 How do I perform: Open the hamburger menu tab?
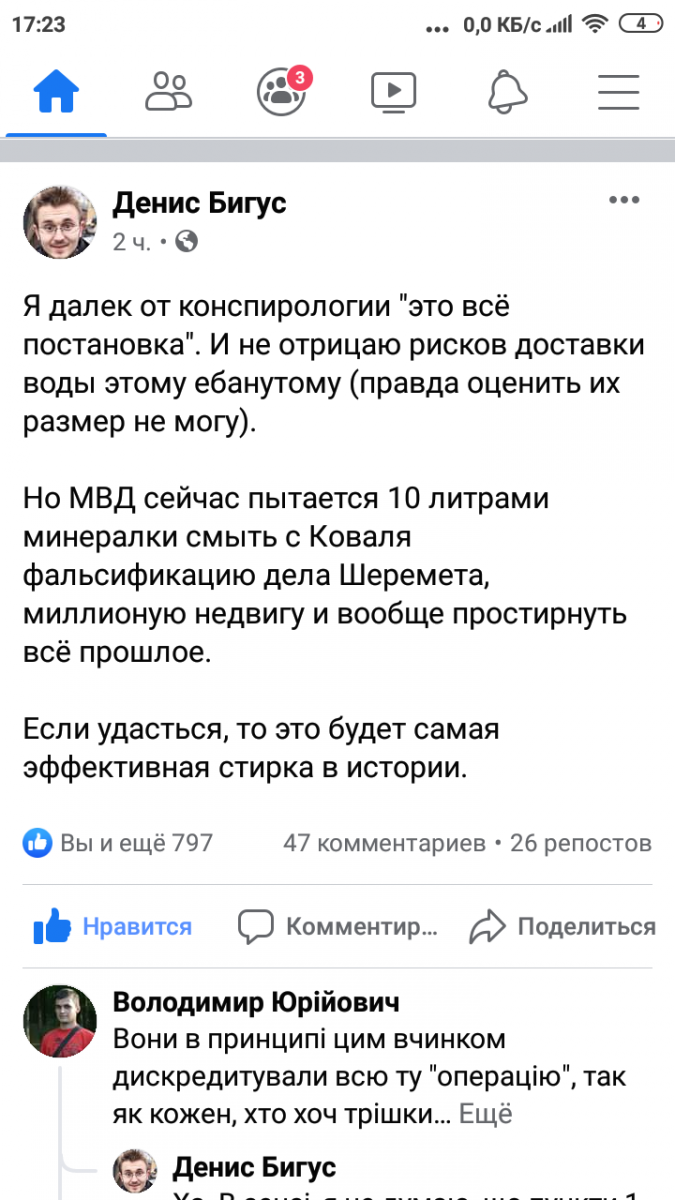click(x=618, y=92)
